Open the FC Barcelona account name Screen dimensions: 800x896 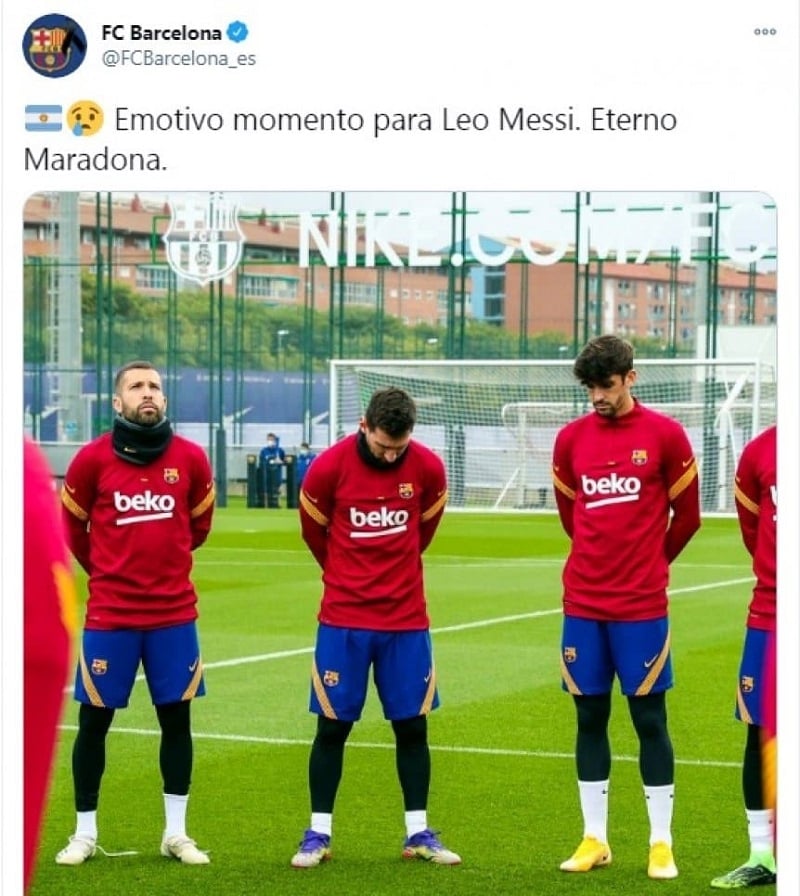pyautogui.click(x=161, y=32)
